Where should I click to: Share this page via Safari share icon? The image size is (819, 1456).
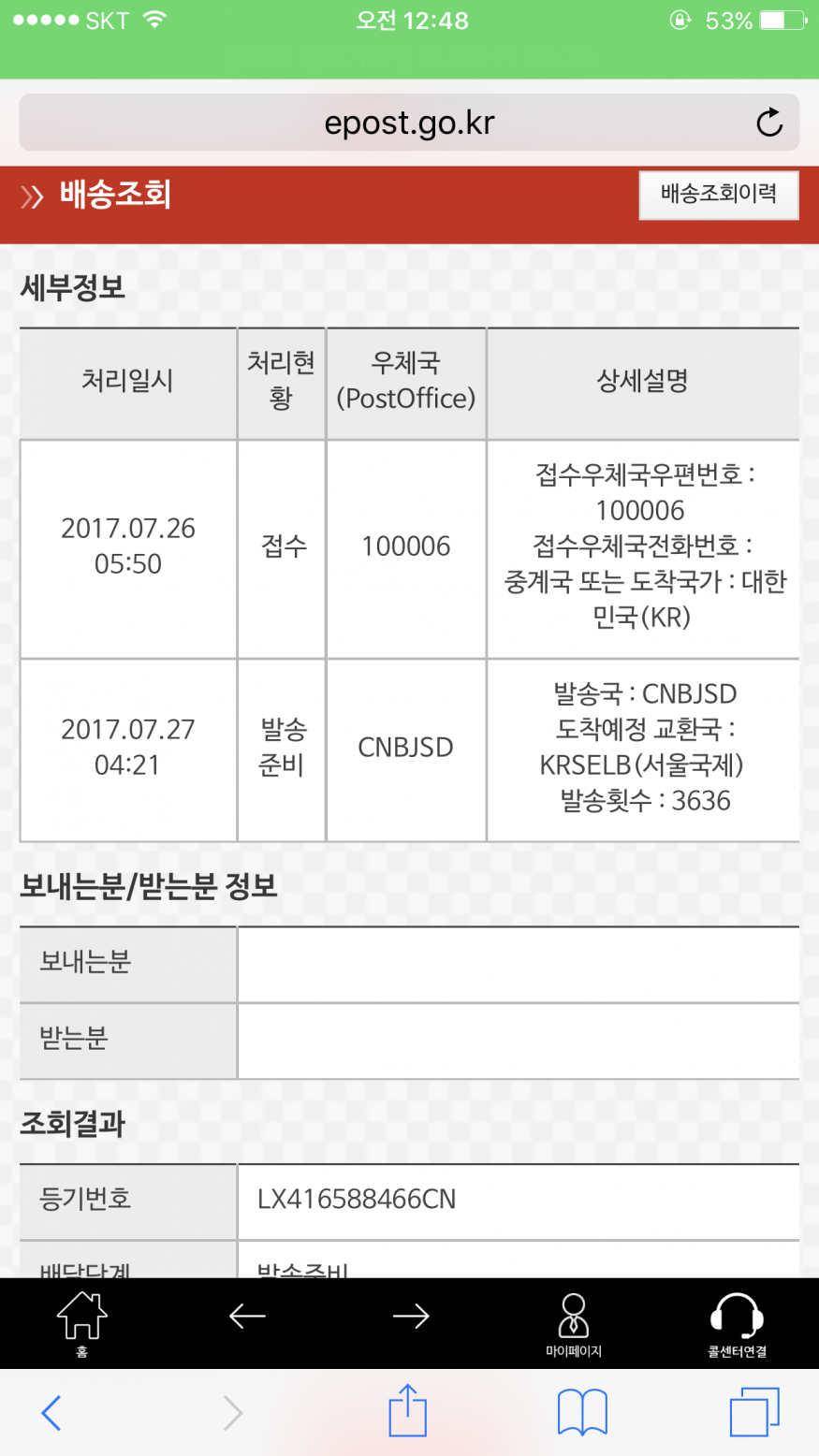[408, 1410]
